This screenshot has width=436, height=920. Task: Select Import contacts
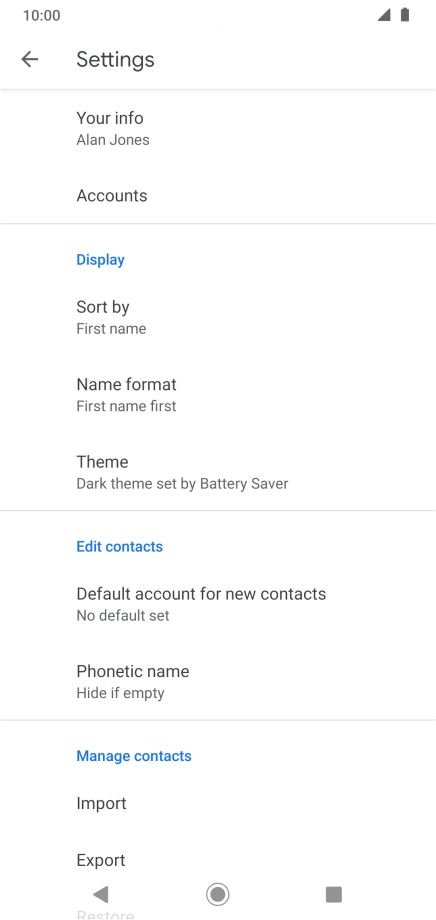(x=218, y=803)
